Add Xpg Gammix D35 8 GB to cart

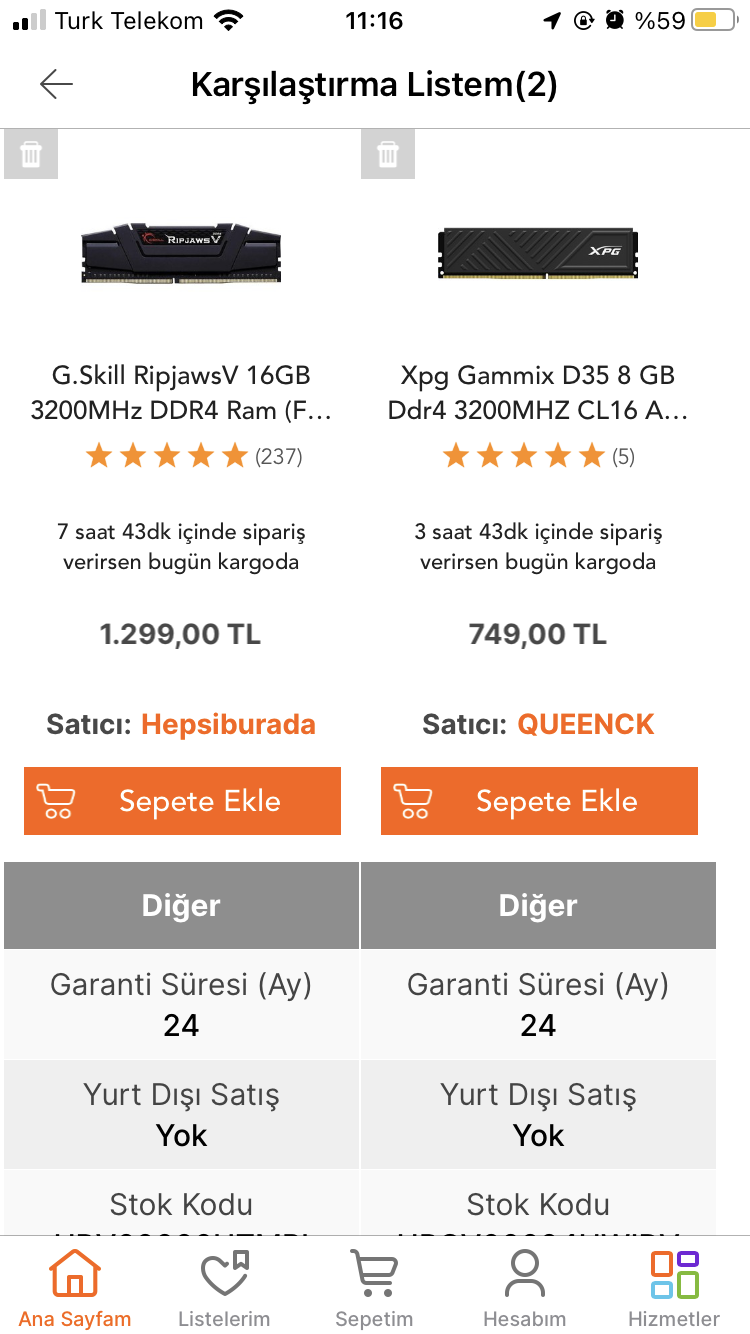(x=539, y=801)
